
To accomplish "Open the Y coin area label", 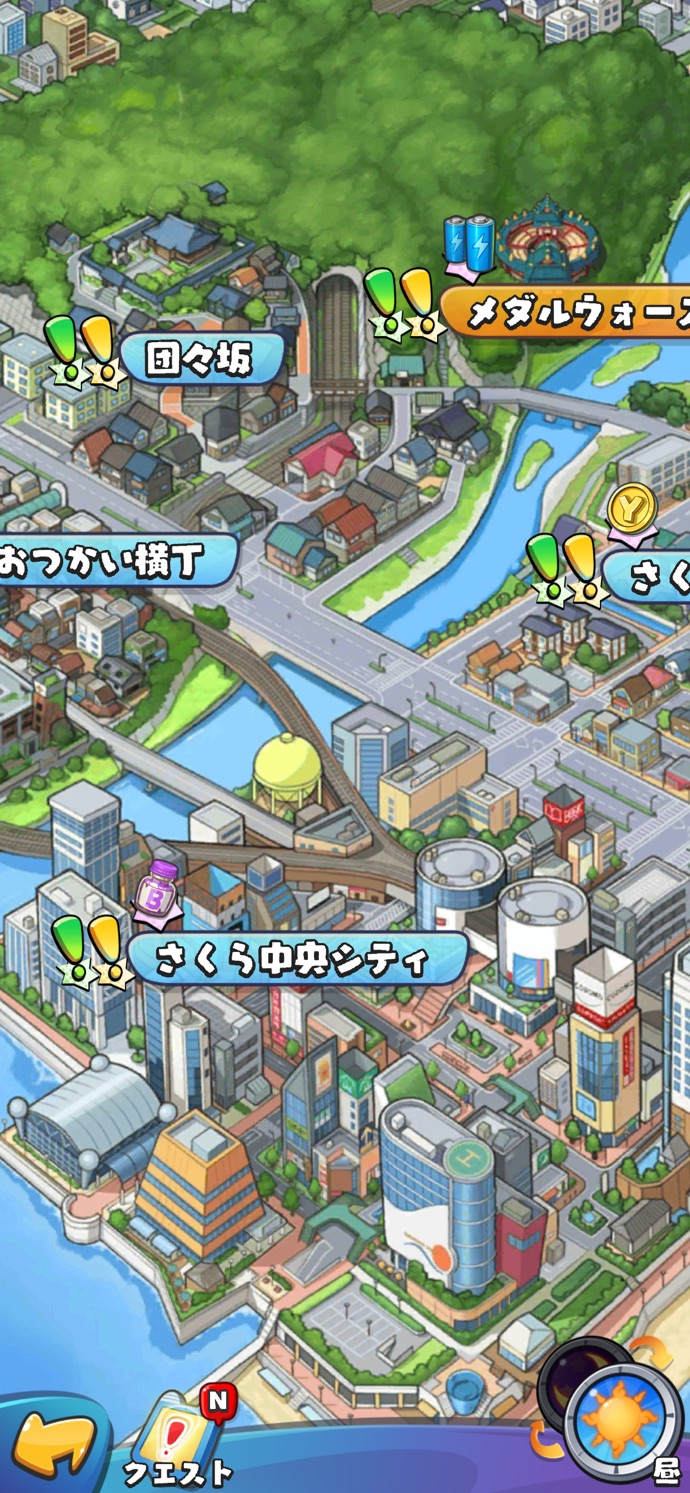I will pyautogui.click(x=648, y=577).
